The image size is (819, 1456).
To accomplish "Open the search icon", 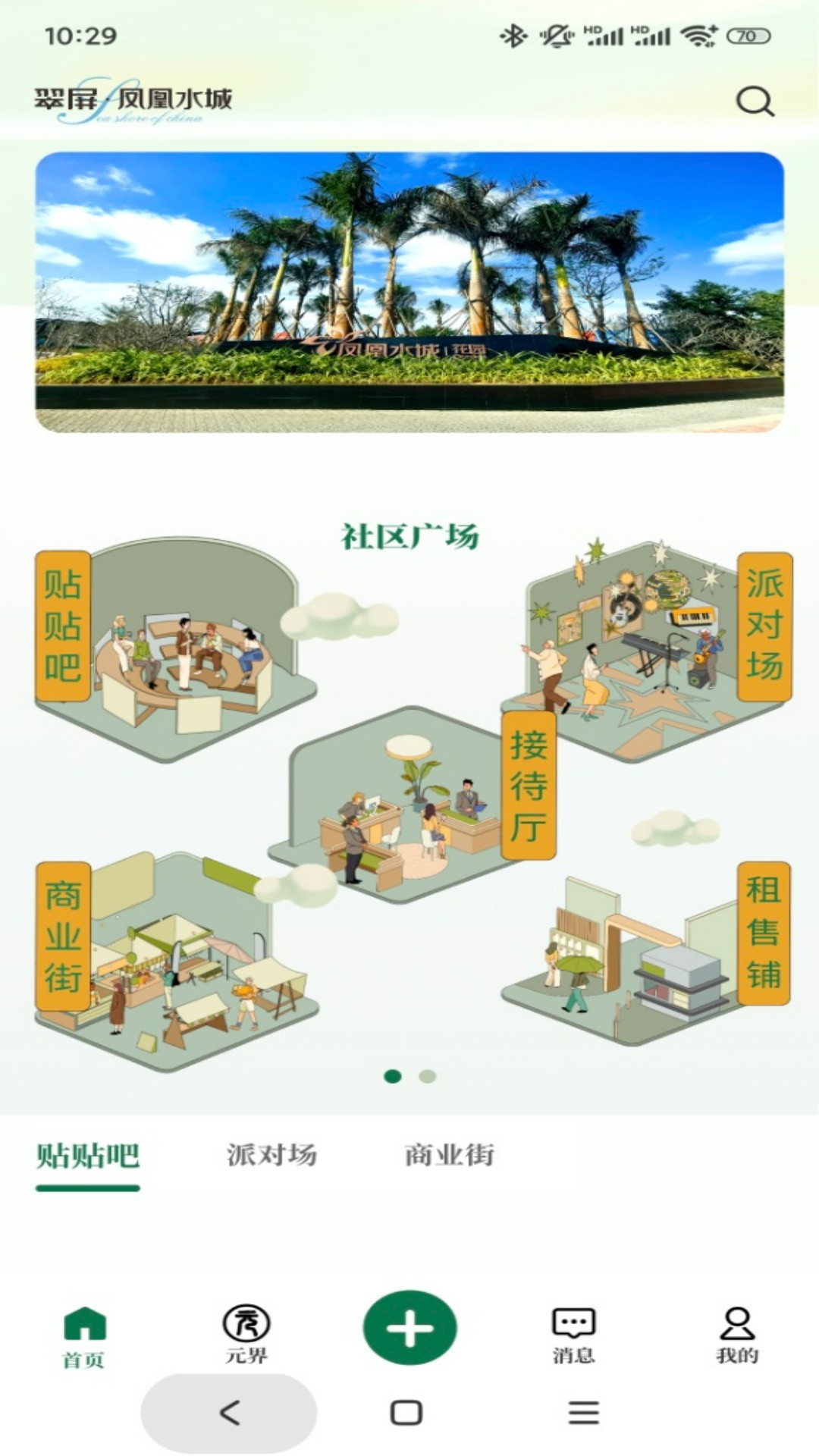I will [x=755, y=101].
